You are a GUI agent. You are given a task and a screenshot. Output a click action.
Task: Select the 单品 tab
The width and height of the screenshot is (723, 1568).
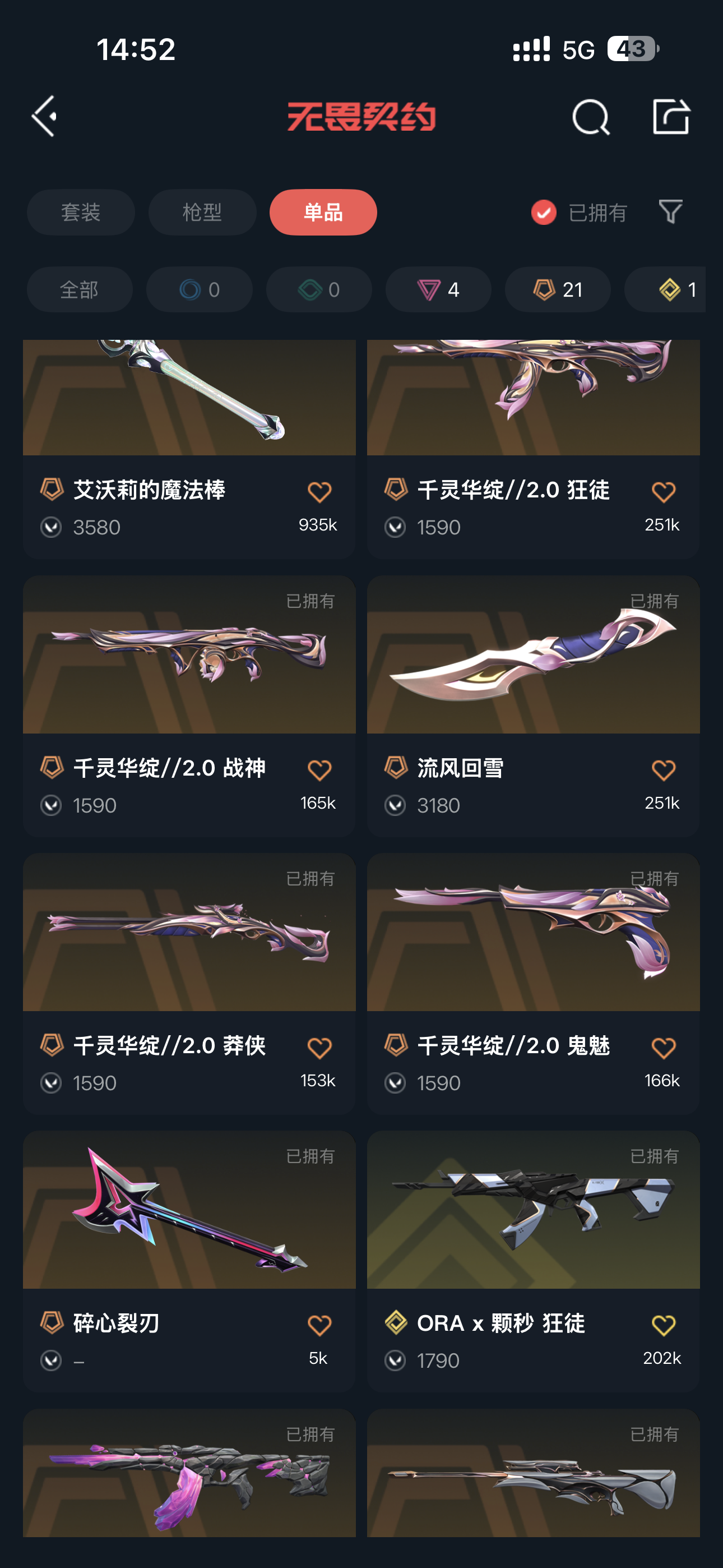323,213
